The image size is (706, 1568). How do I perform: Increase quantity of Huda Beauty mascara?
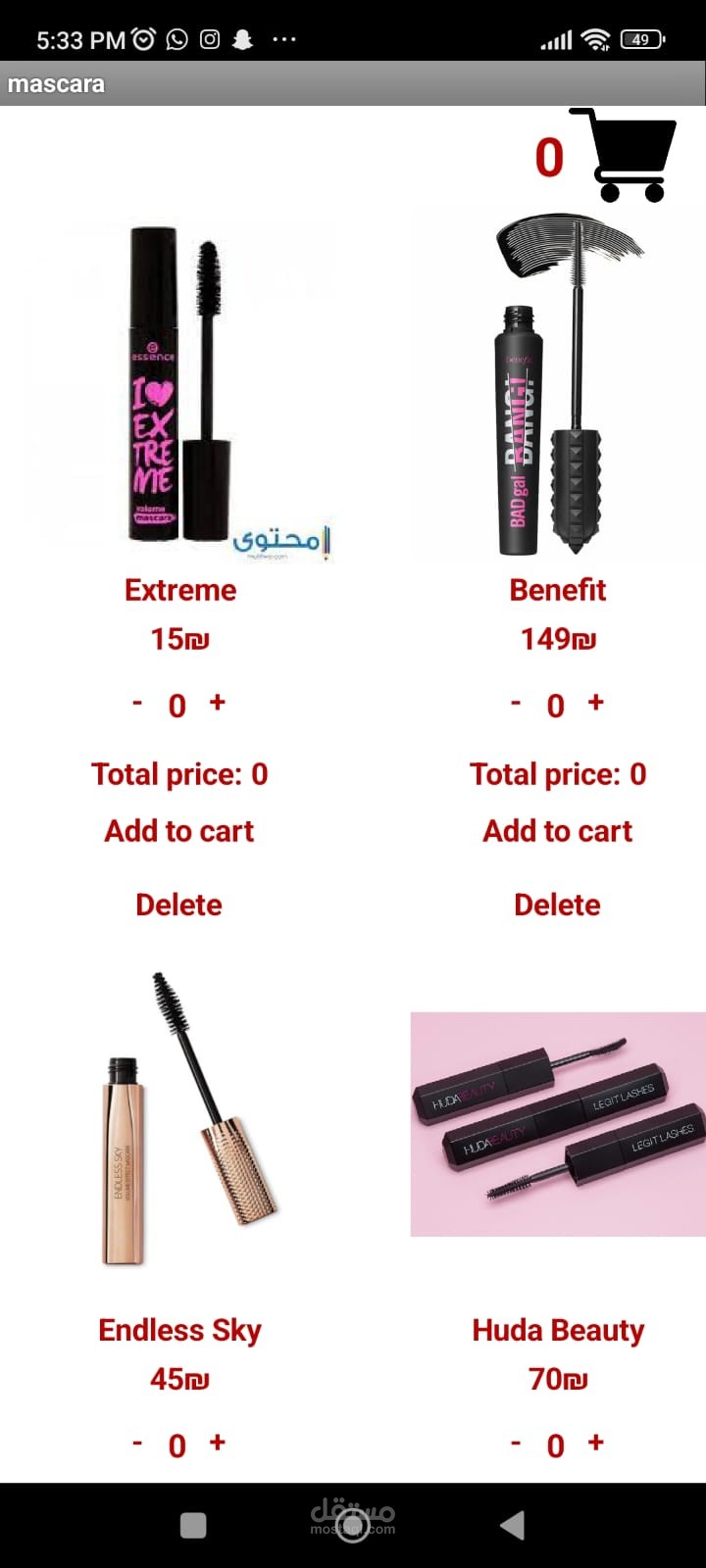pos(596,1442)
